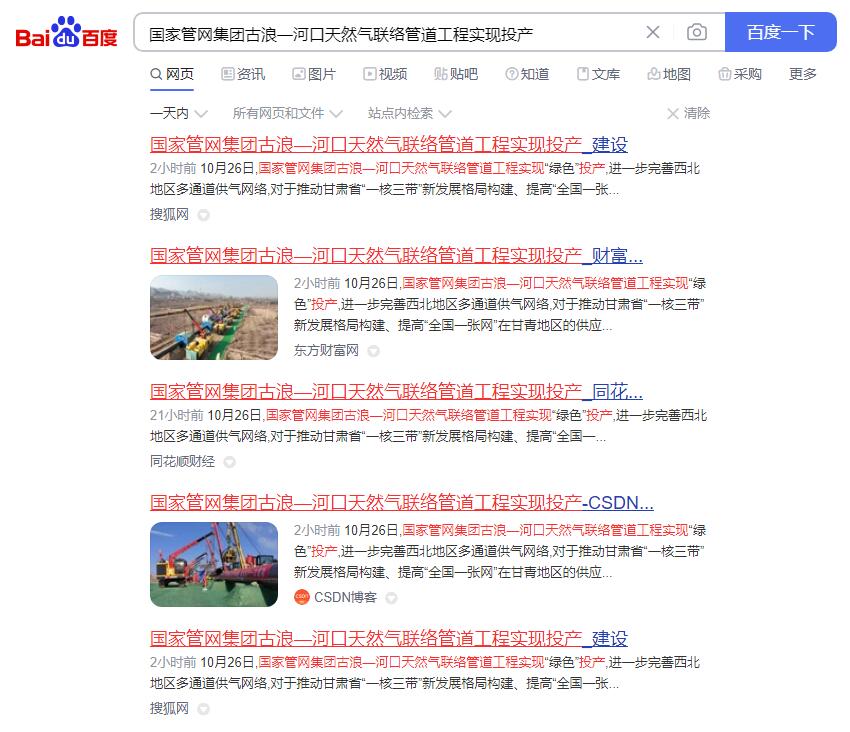Switch to the 视频 tab
850x732 pixels.
385,74
